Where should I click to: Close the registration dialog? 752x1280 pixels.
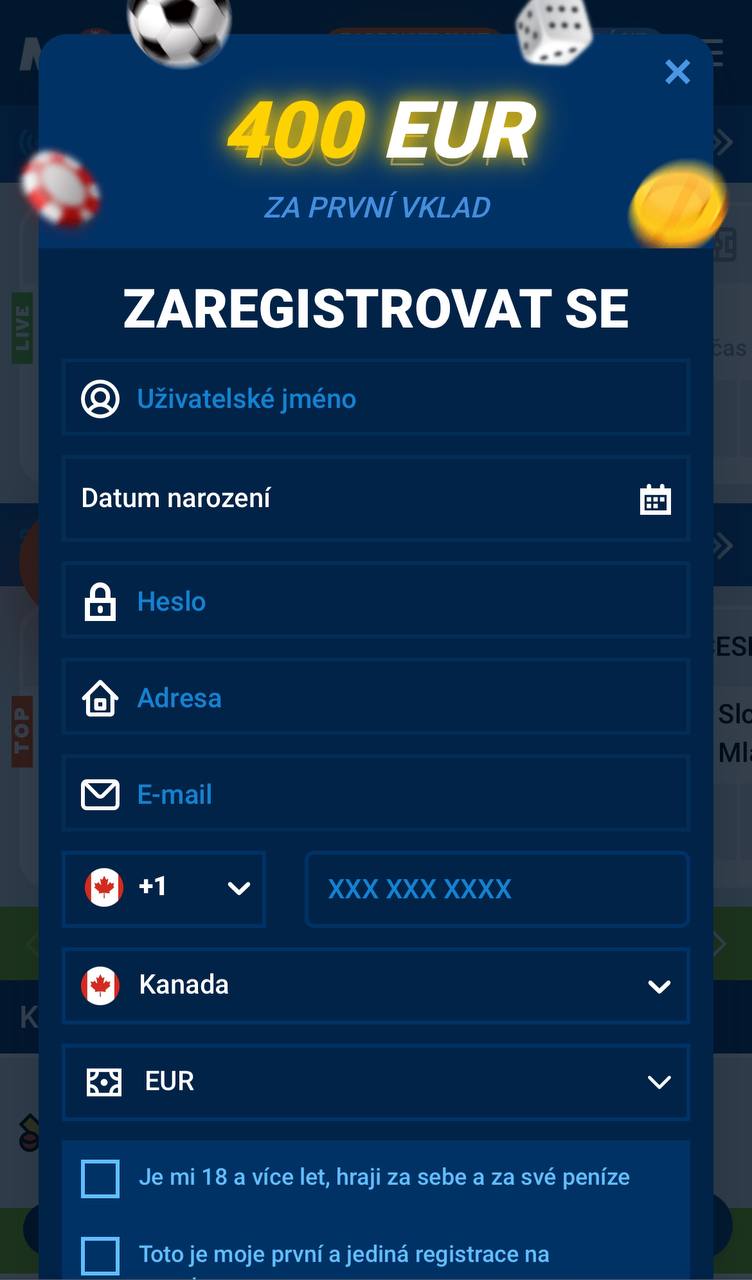677,72
